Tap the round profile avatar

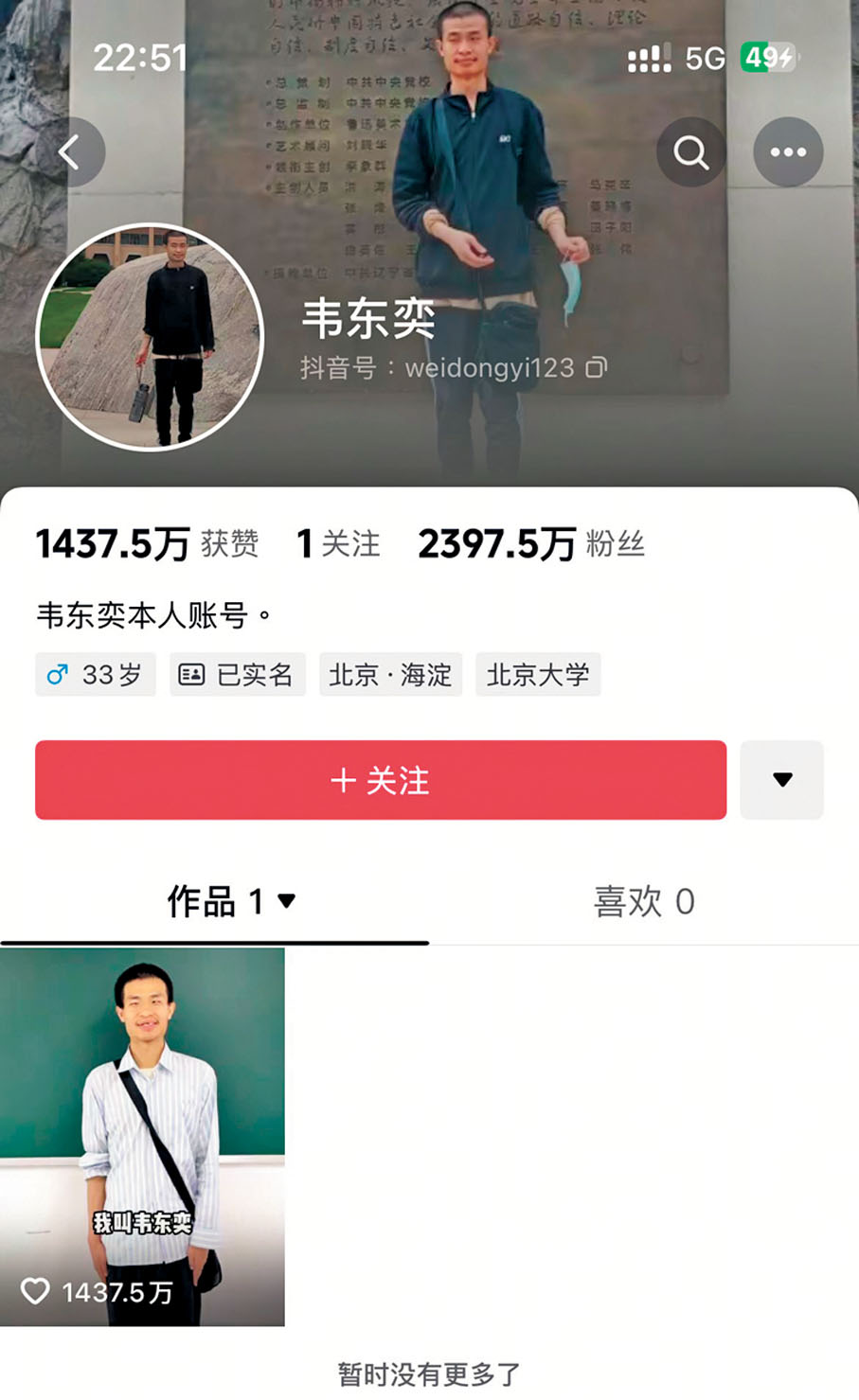pos(150,337)
